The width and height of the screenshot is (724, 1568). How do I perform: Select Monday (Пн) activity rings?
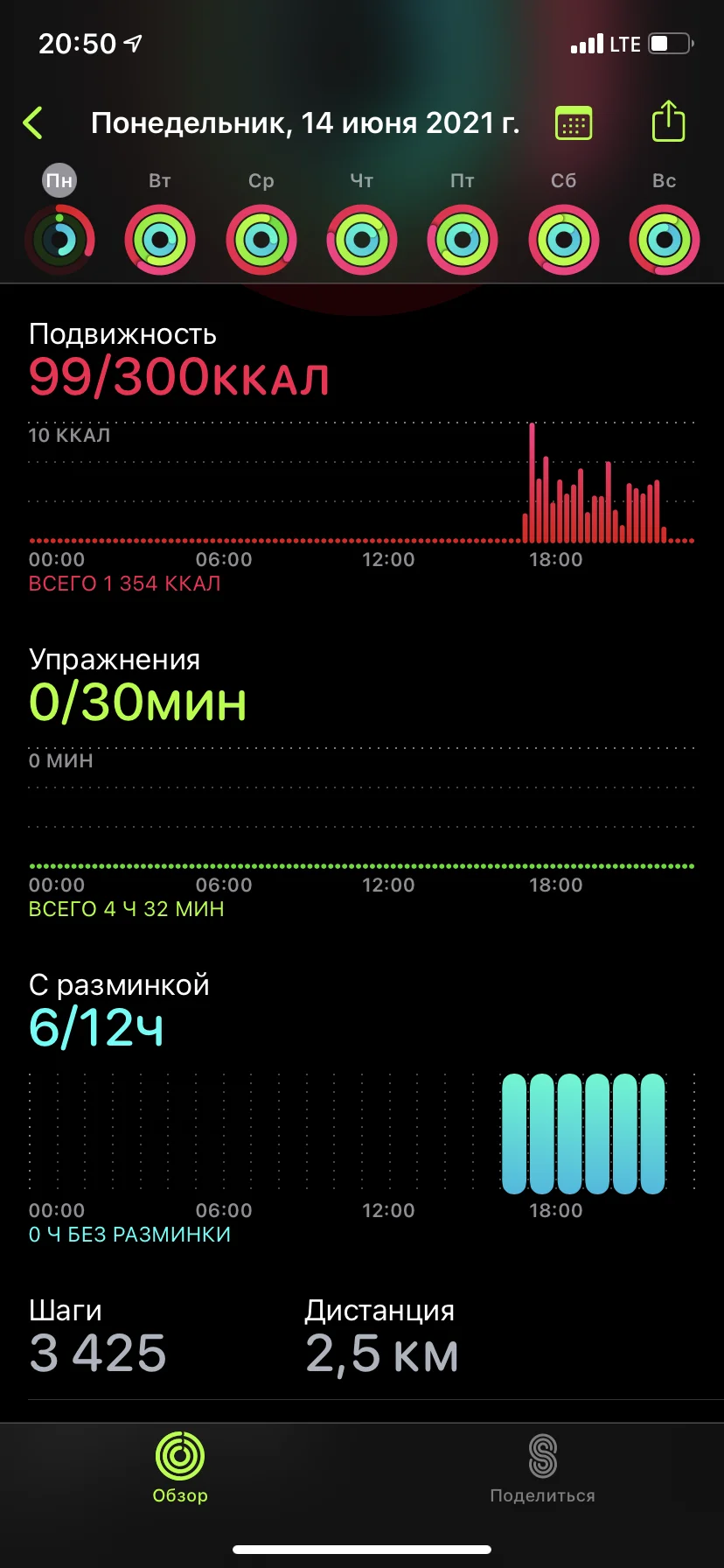(59, 239)
